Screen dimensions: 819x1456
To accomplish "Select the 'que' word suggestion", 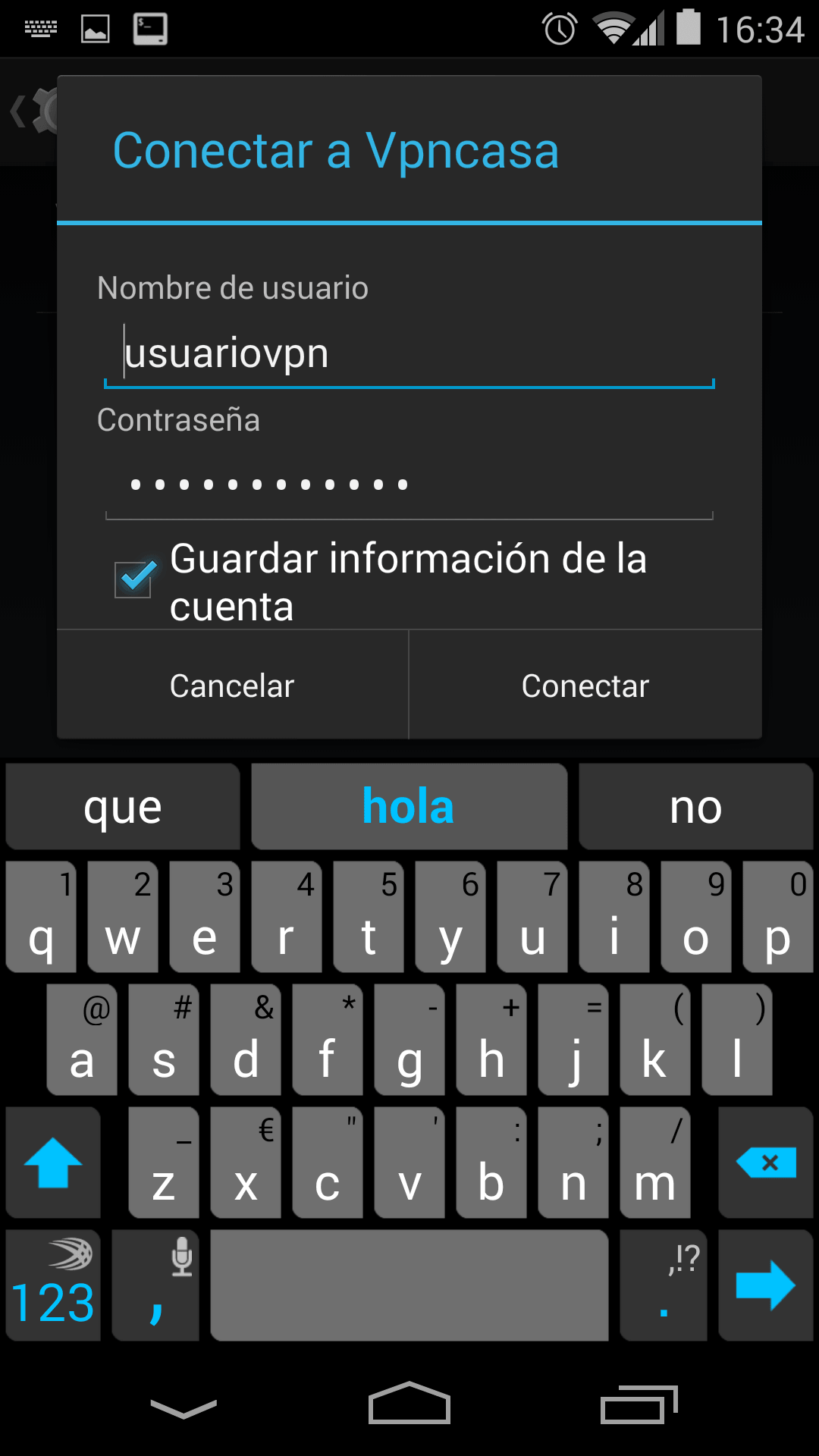I will click(x=123, y=807).
